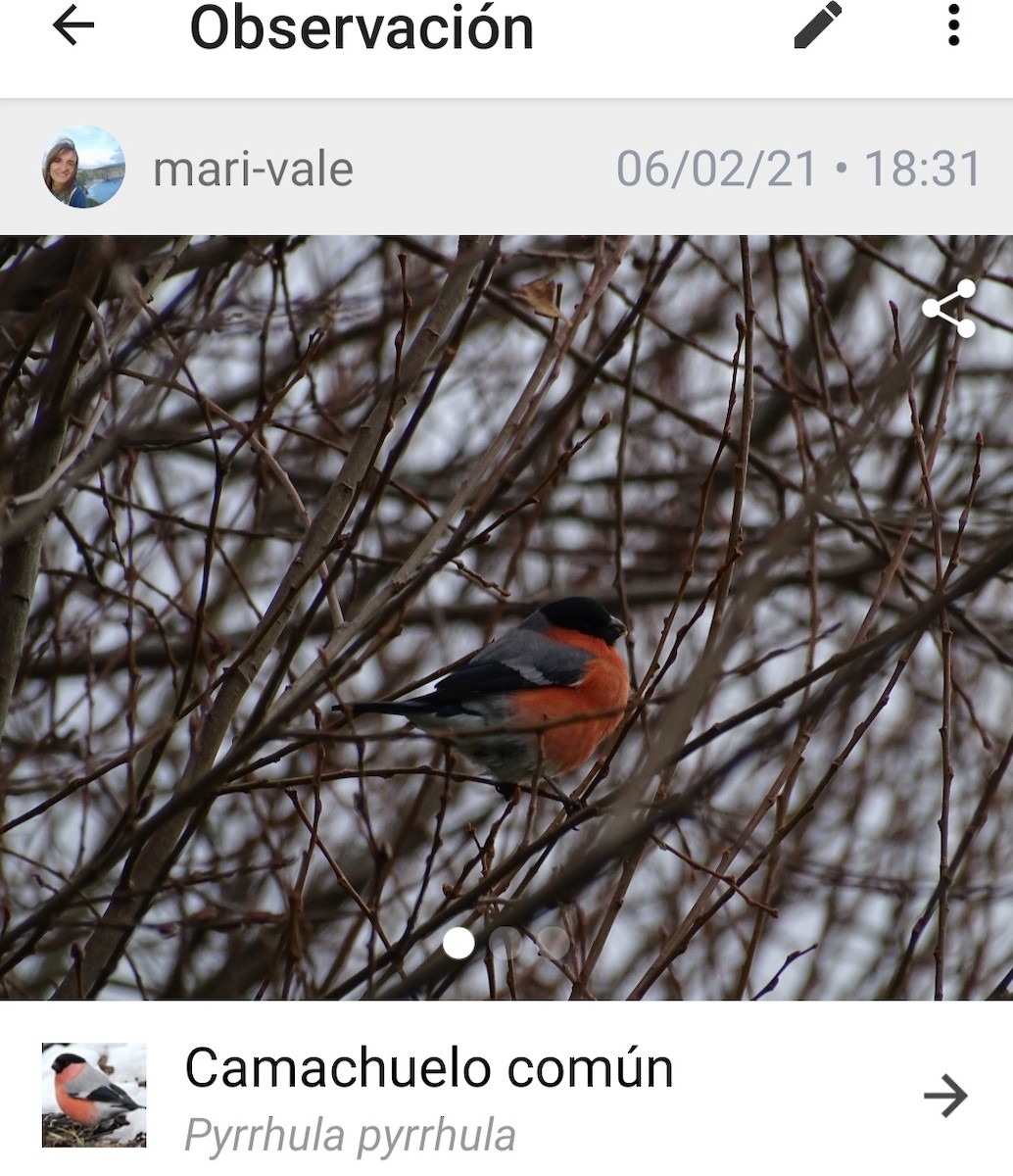The width and height of the screenshot is (1013, 1176).
Task: Select the third photo page dot
Action: tap(552, 943)
